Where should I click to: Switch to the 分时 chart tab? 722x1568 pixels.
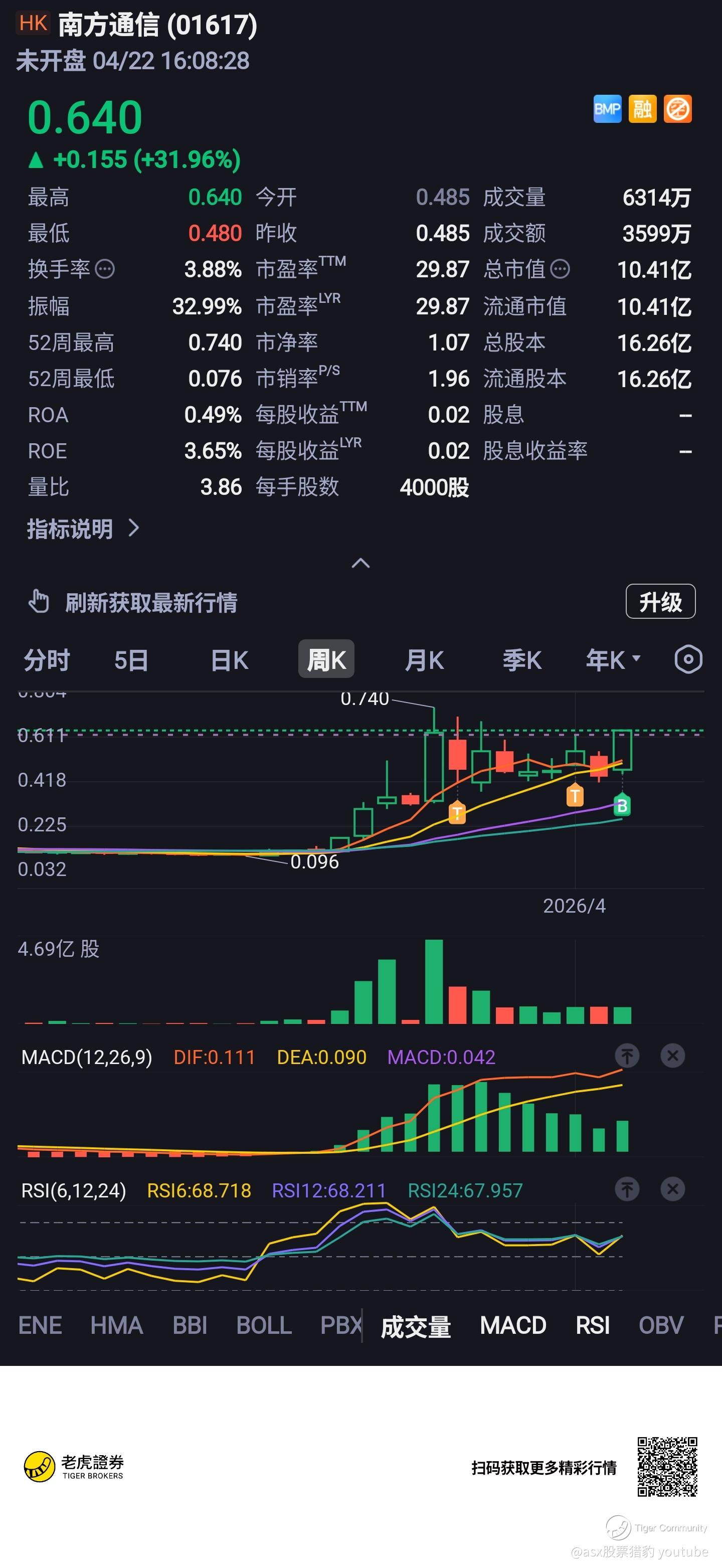pos(46,660)
